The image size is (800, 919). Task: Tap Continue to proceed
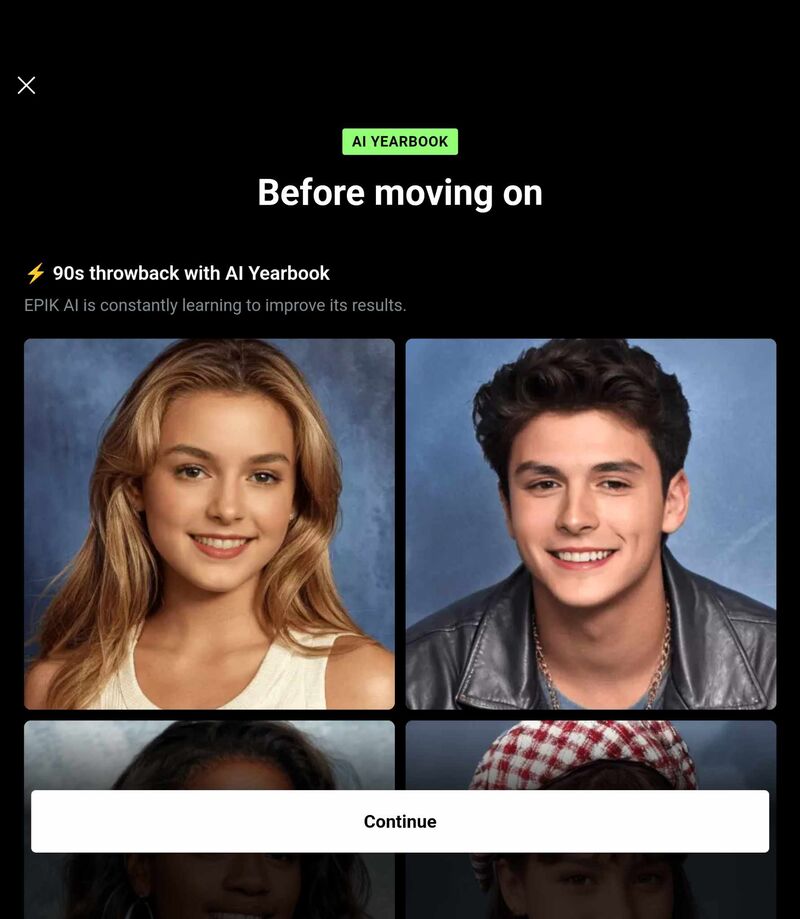(x=400, y=821)
